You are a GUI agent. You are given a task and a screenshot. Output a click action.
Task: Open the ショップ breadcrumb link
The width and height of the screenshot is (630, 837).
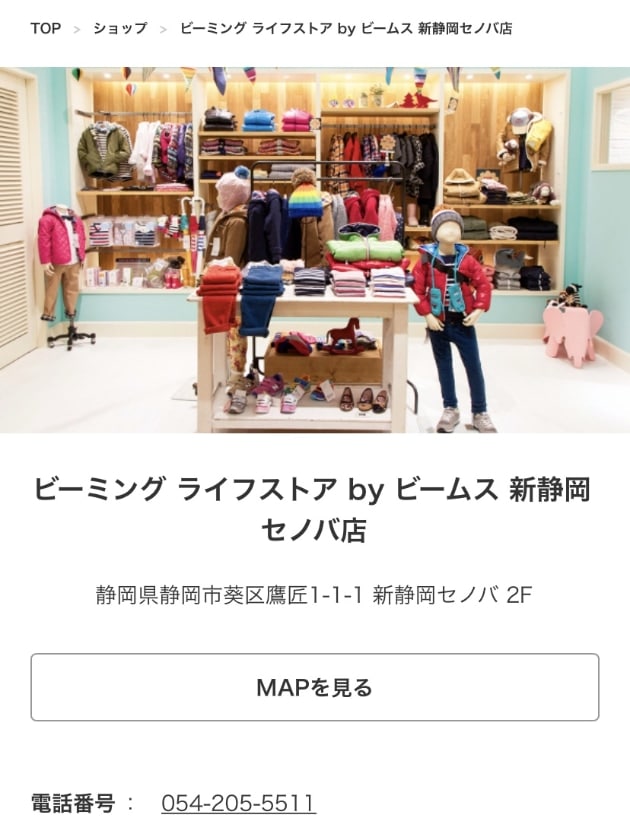(120, 28)
